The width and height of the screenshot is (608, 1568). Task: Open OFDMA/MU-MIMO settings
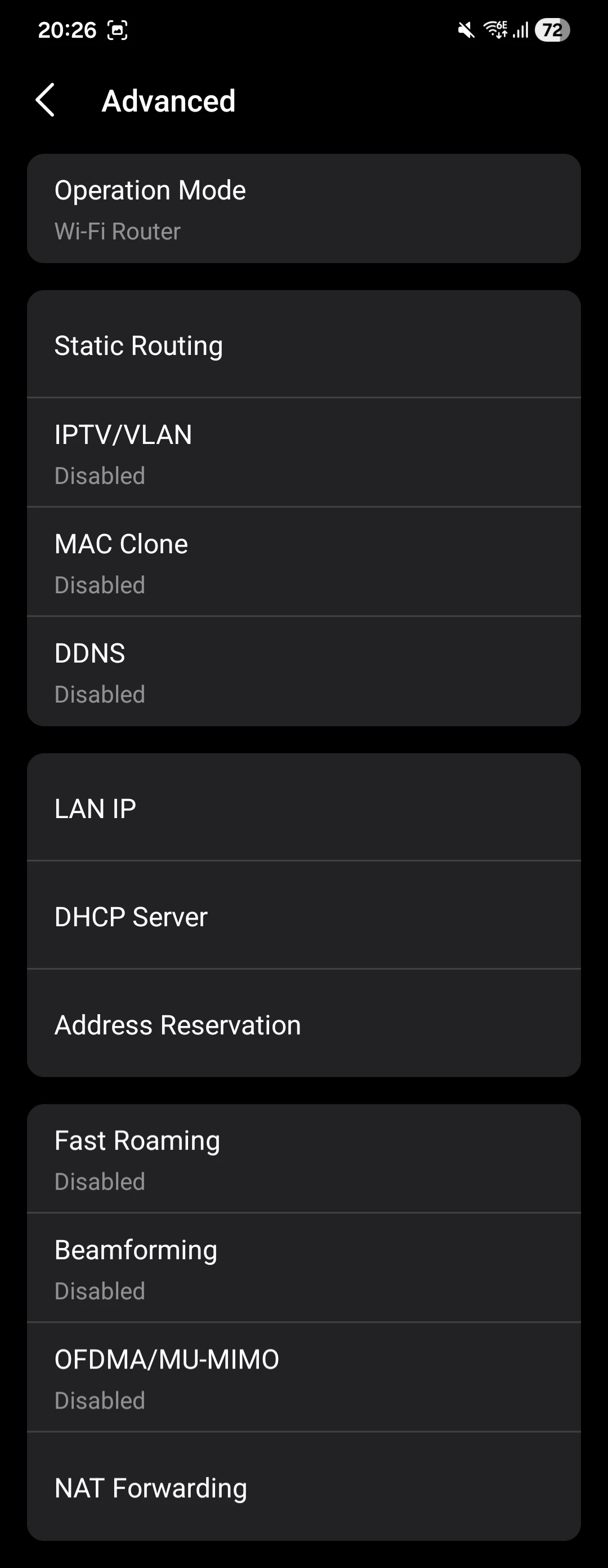303,1378
